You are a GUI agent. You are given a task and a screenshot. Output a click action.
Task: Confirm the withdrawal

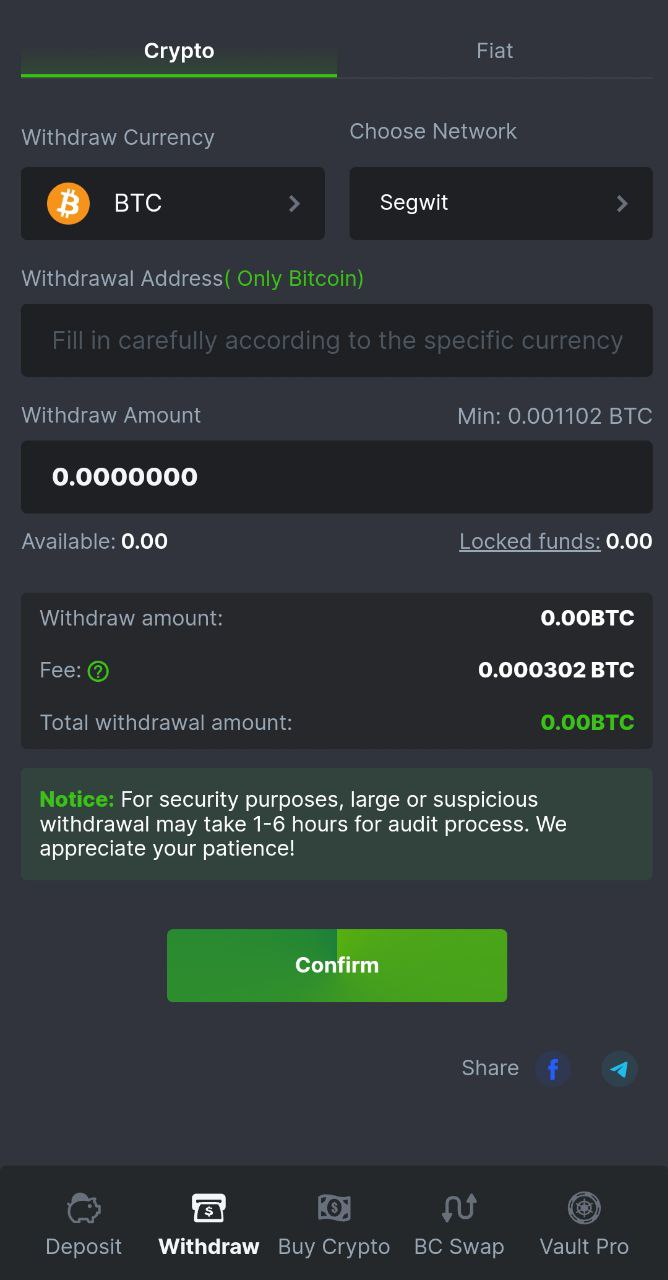click(x=337, y=965)
